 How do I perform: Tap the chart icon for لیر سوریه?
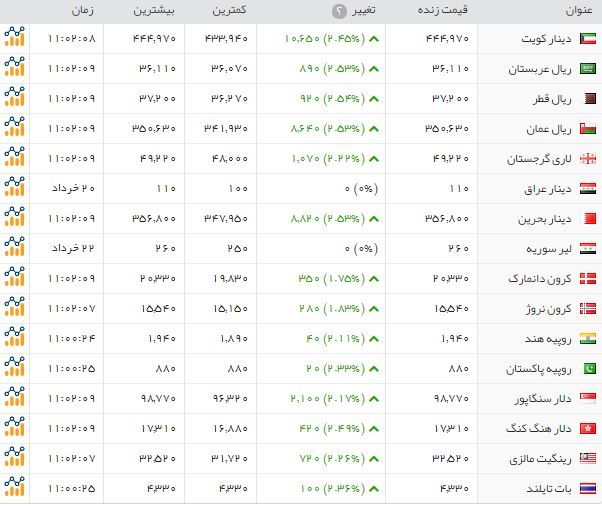pyautogui.click(x=14, y=248)
